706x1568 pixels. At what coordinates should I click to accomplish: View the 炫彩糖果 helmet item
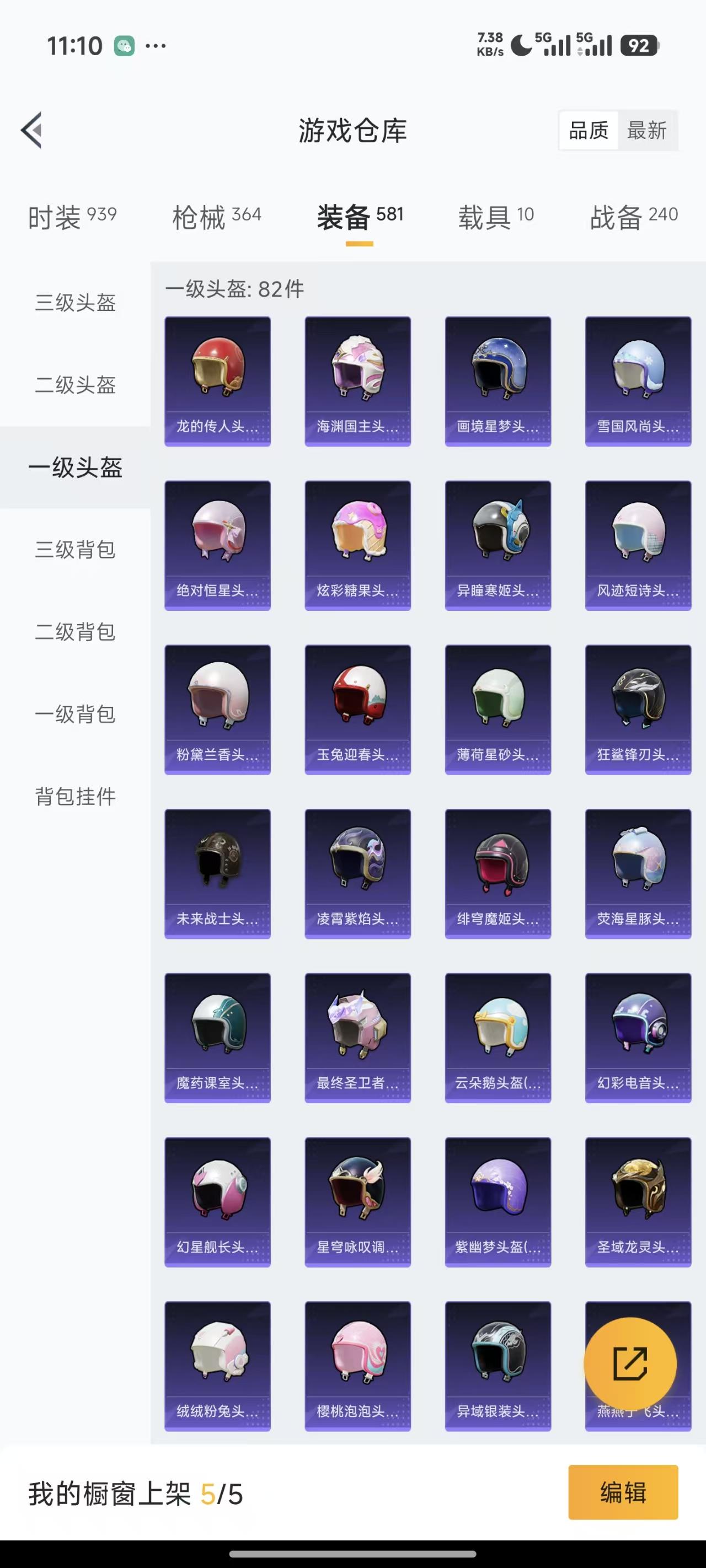[357, 545]
